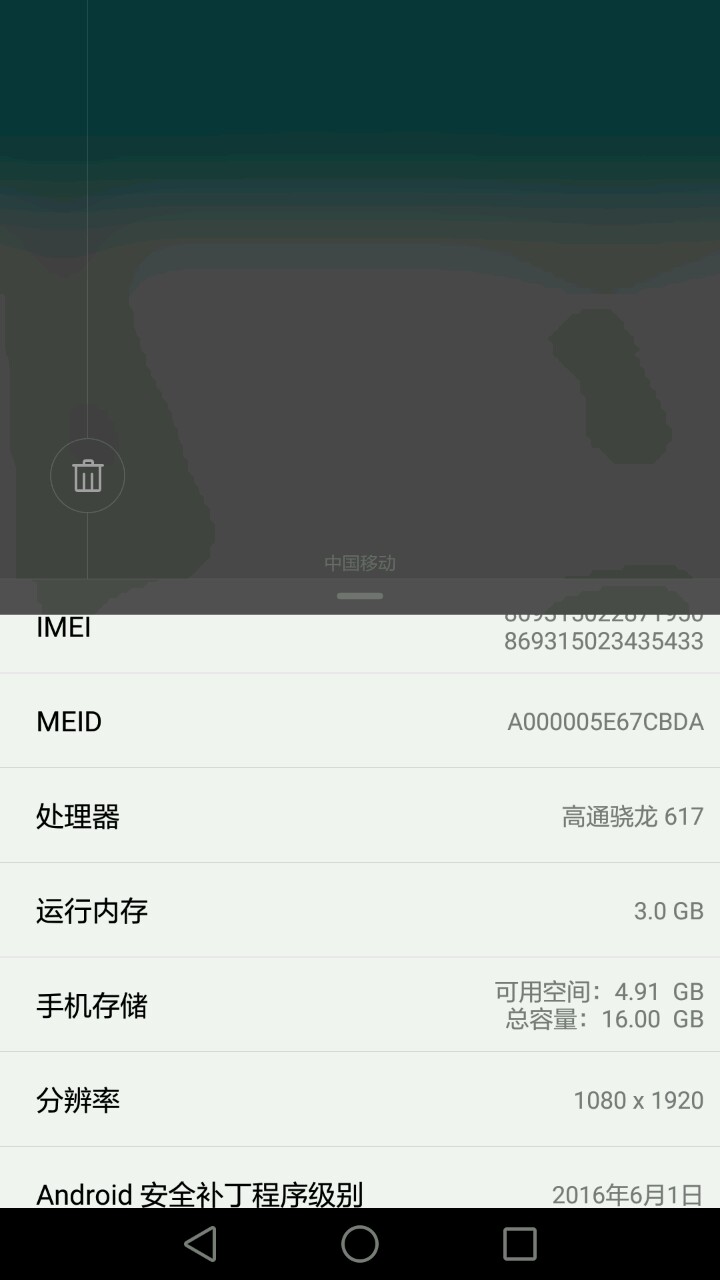720x1280 pixels.
Task: Return to the home screen
Action: coord(360,1244)
